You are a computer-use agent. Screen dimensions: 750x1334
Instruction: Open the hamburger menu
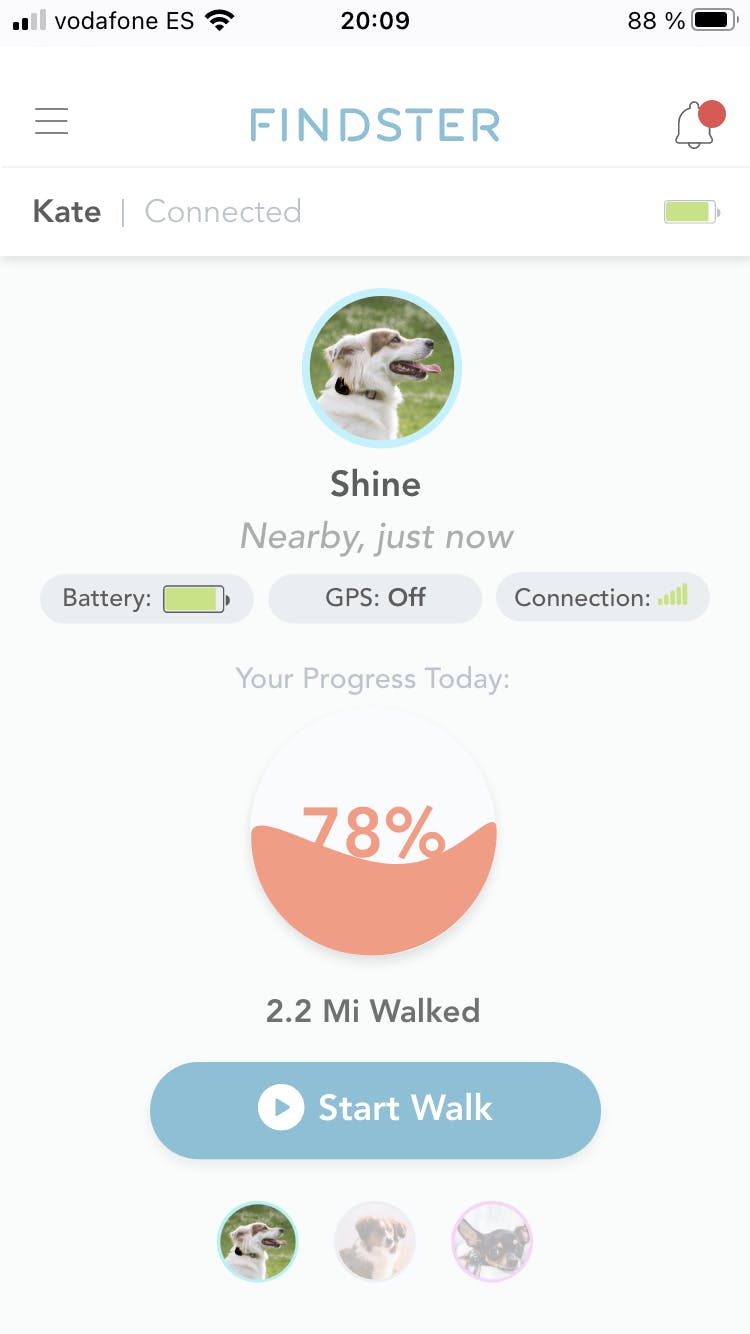51,121
